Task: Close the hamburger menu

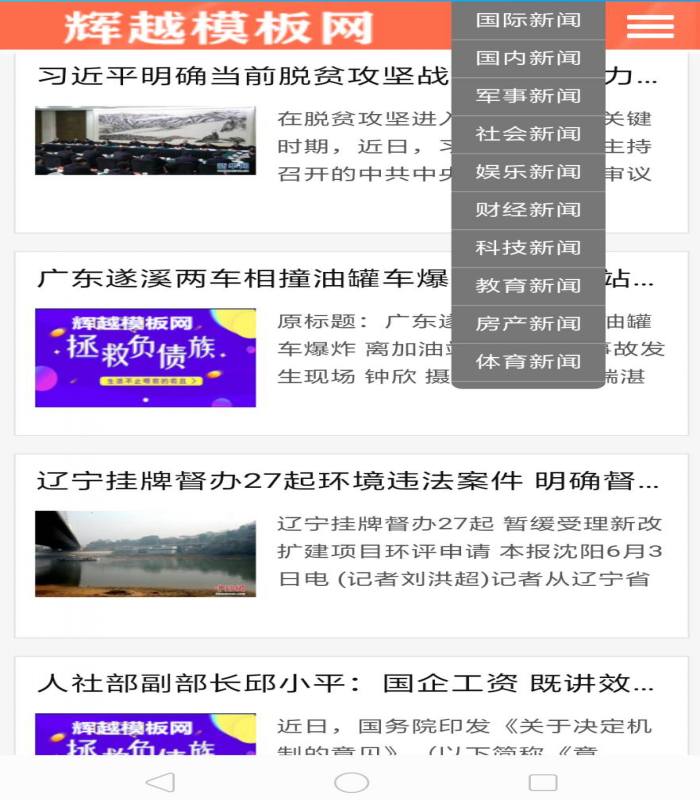Action: (650, 26)
